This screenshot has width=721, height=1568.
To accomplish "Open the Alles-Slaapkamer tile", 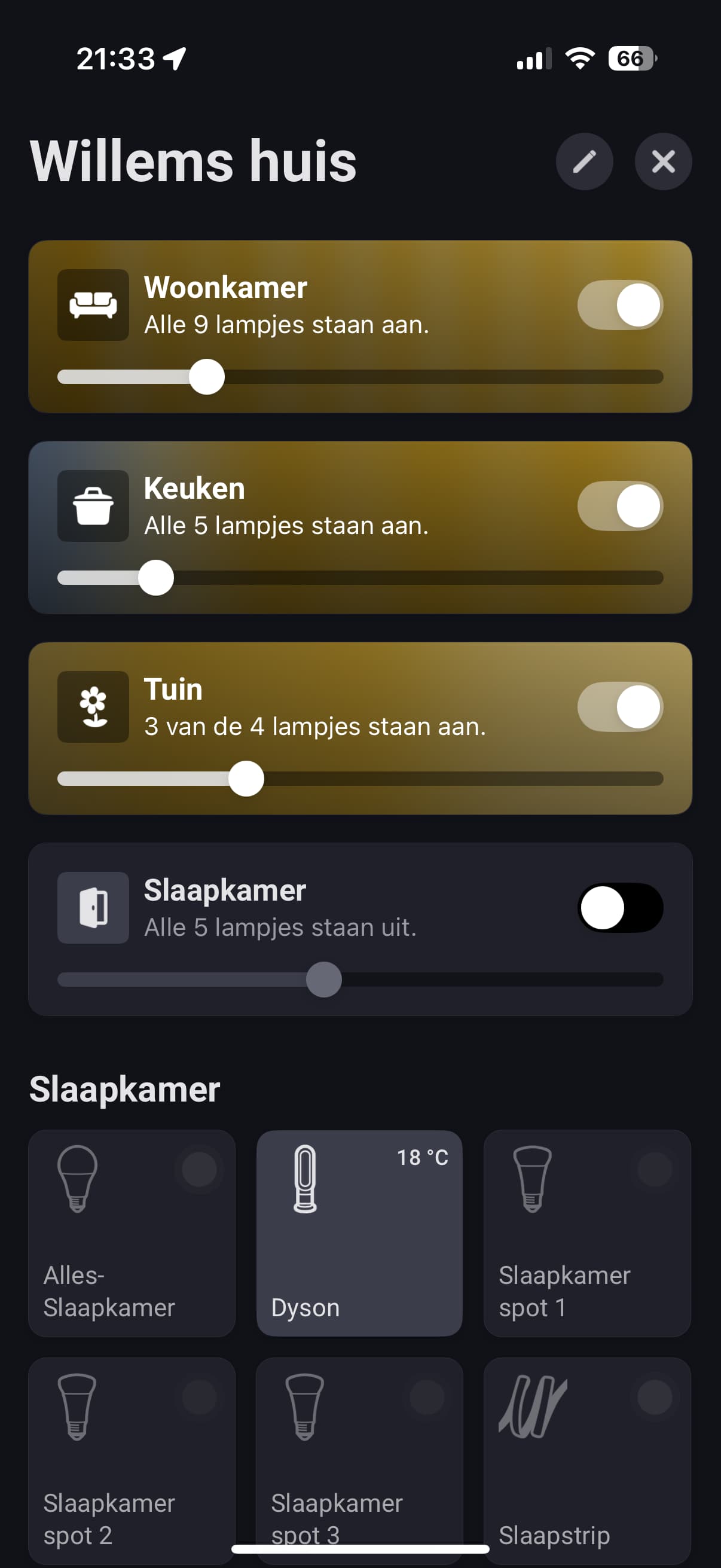I will tap(132, 1233).
